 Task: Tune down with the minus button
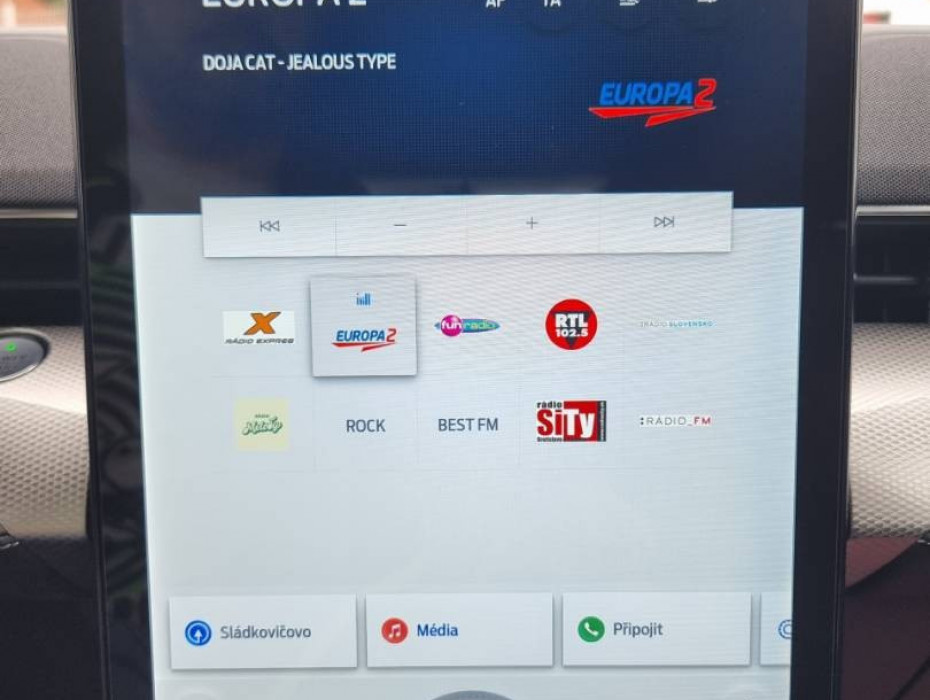(x=400, y=225)
